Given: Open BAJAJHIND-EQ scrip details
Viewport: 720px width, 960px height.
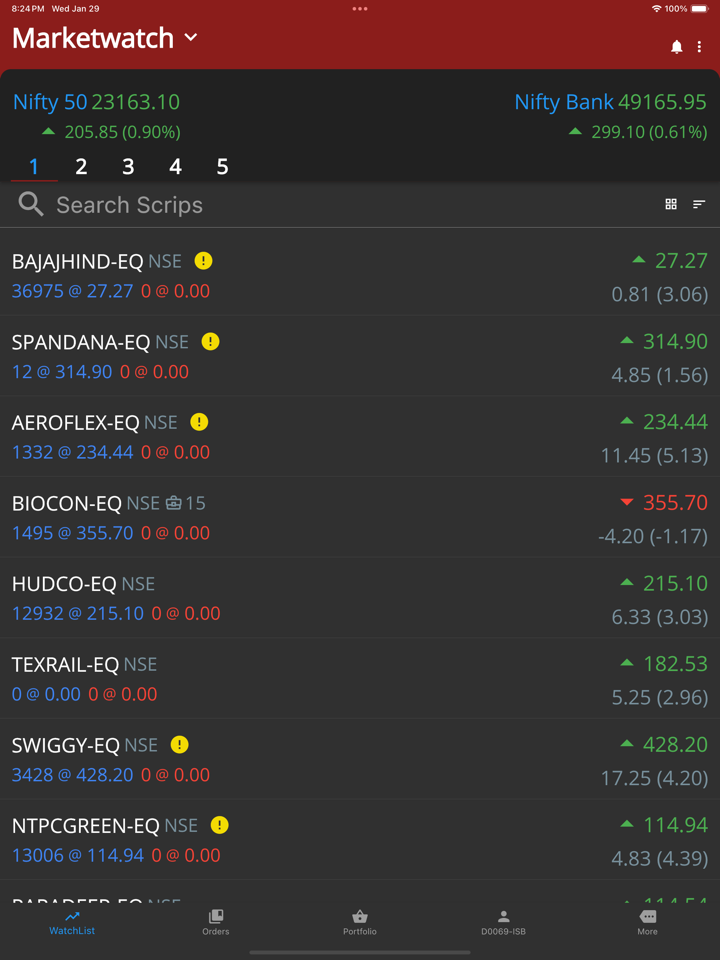Looking at the screenshot, I should point(360,275).
